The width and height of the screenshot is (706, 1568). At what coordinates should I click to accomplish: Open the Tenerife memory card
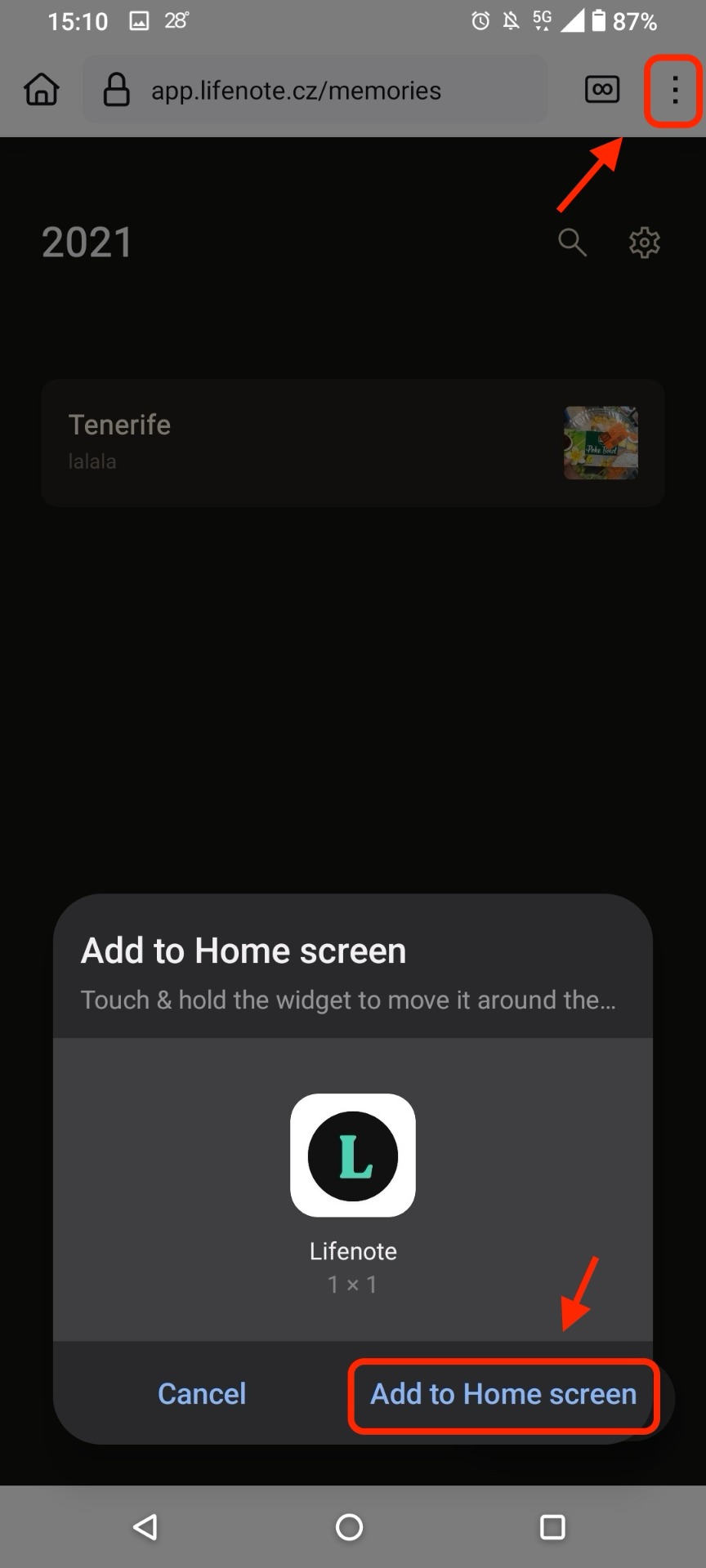point(353,443)
